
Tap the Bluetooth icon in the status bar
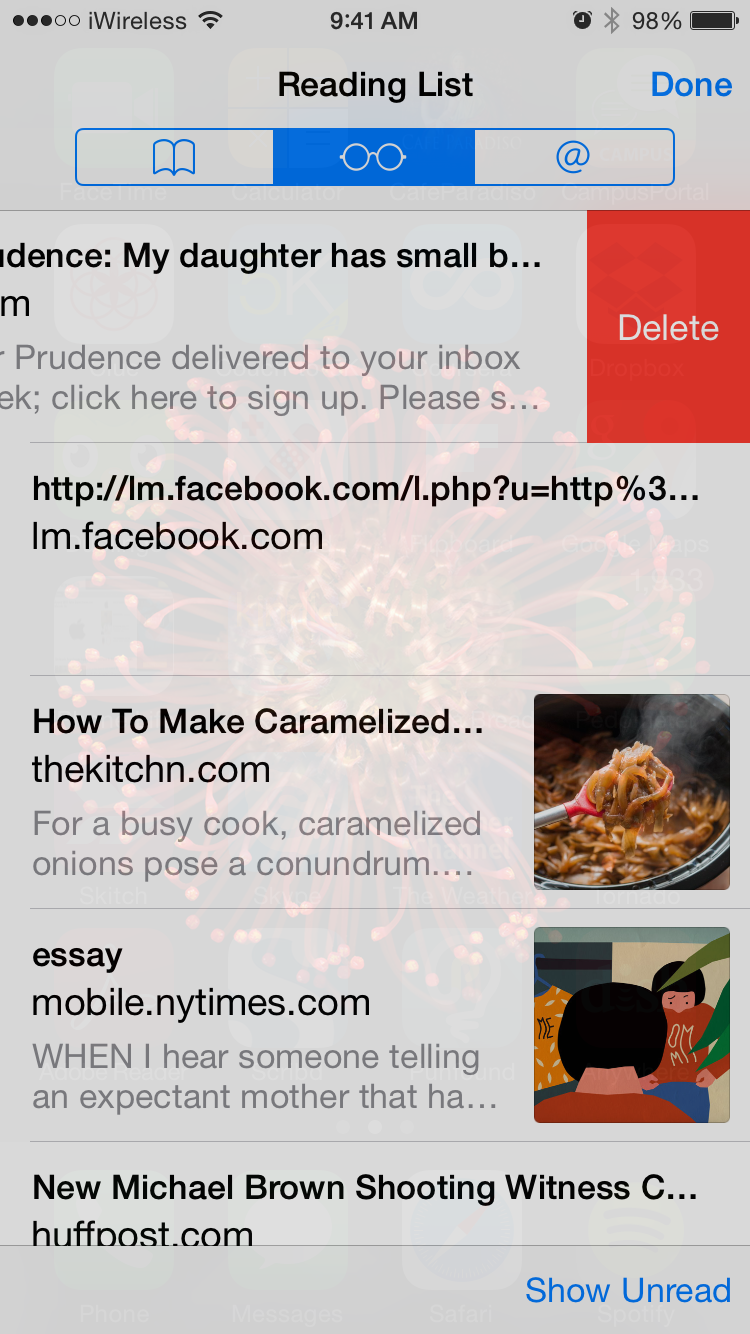(611, 18)
